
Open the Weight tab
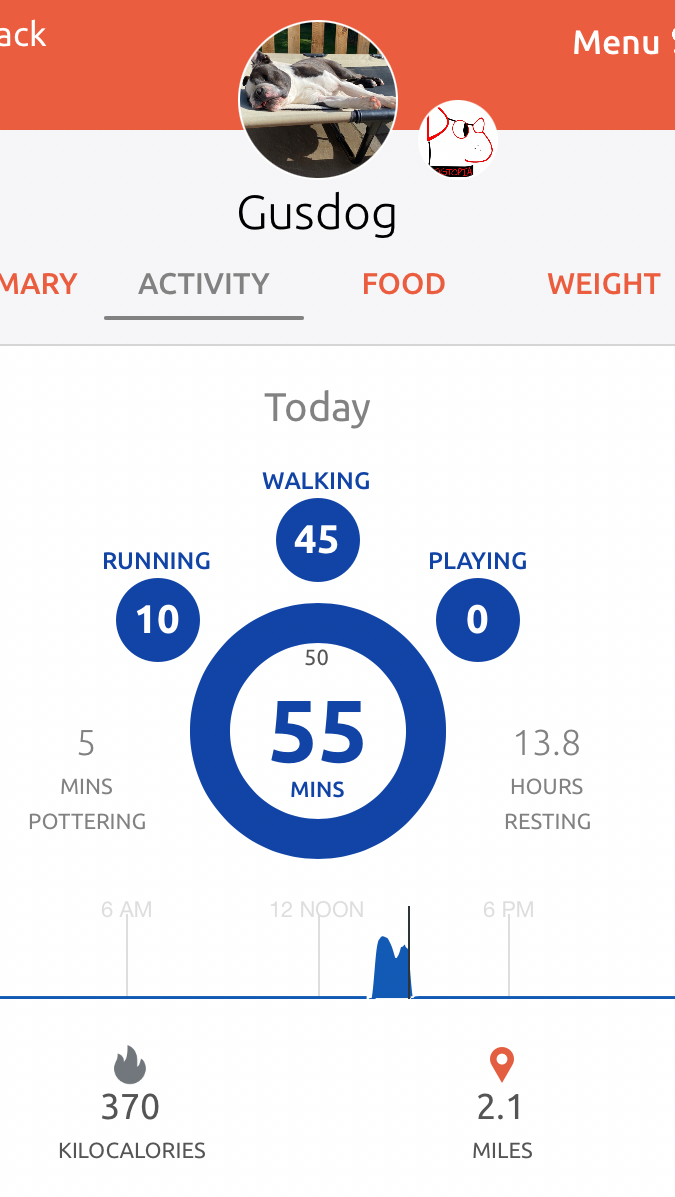pos(603,284)
